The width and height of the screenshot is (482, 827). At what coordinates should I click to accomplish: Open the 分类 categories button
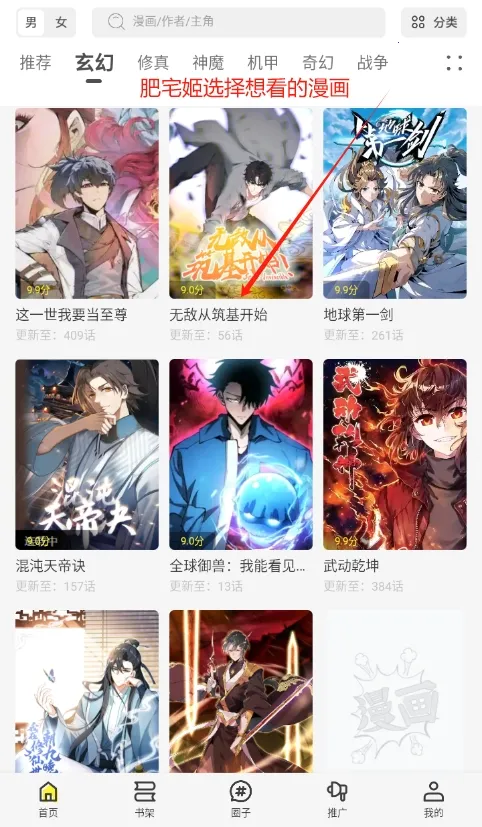434,22
